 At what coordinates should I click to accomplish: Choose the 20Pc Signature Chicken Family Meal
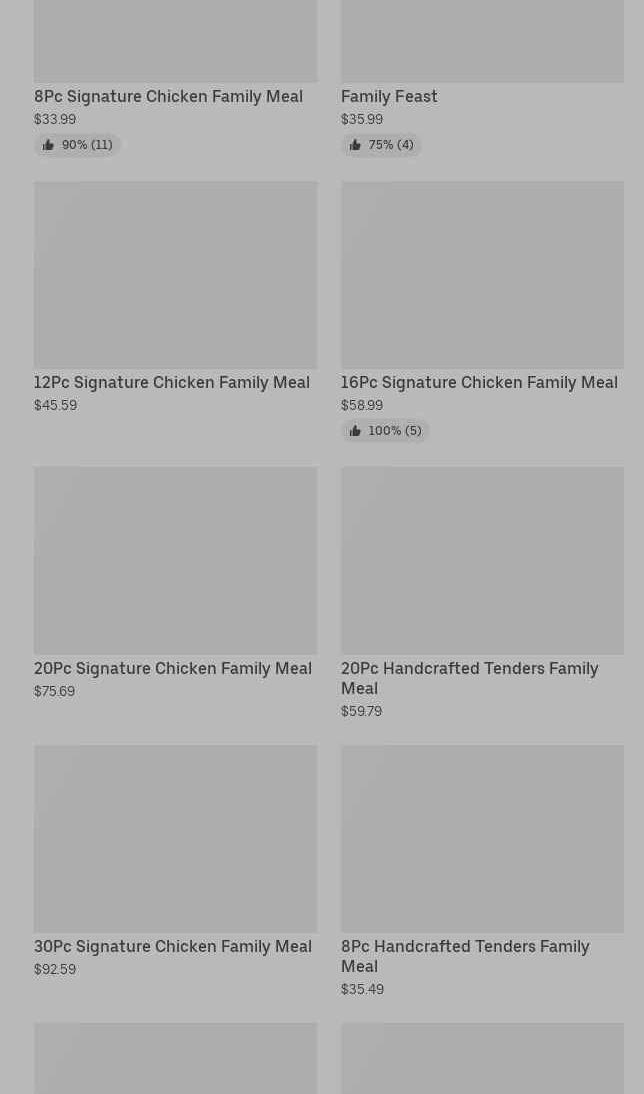(173, 668)
